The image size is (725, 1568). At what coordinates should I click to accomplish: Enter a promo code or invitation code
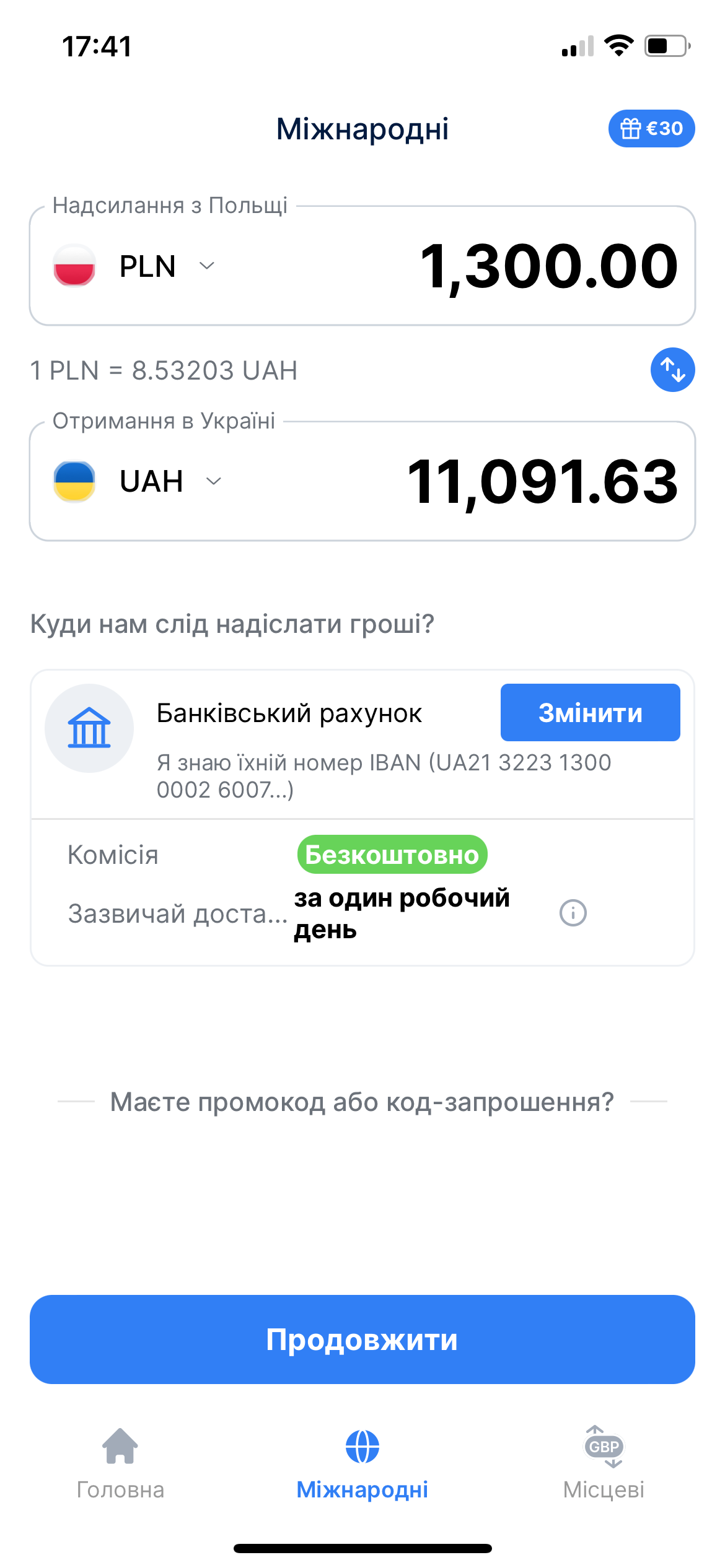[362, 1102]
